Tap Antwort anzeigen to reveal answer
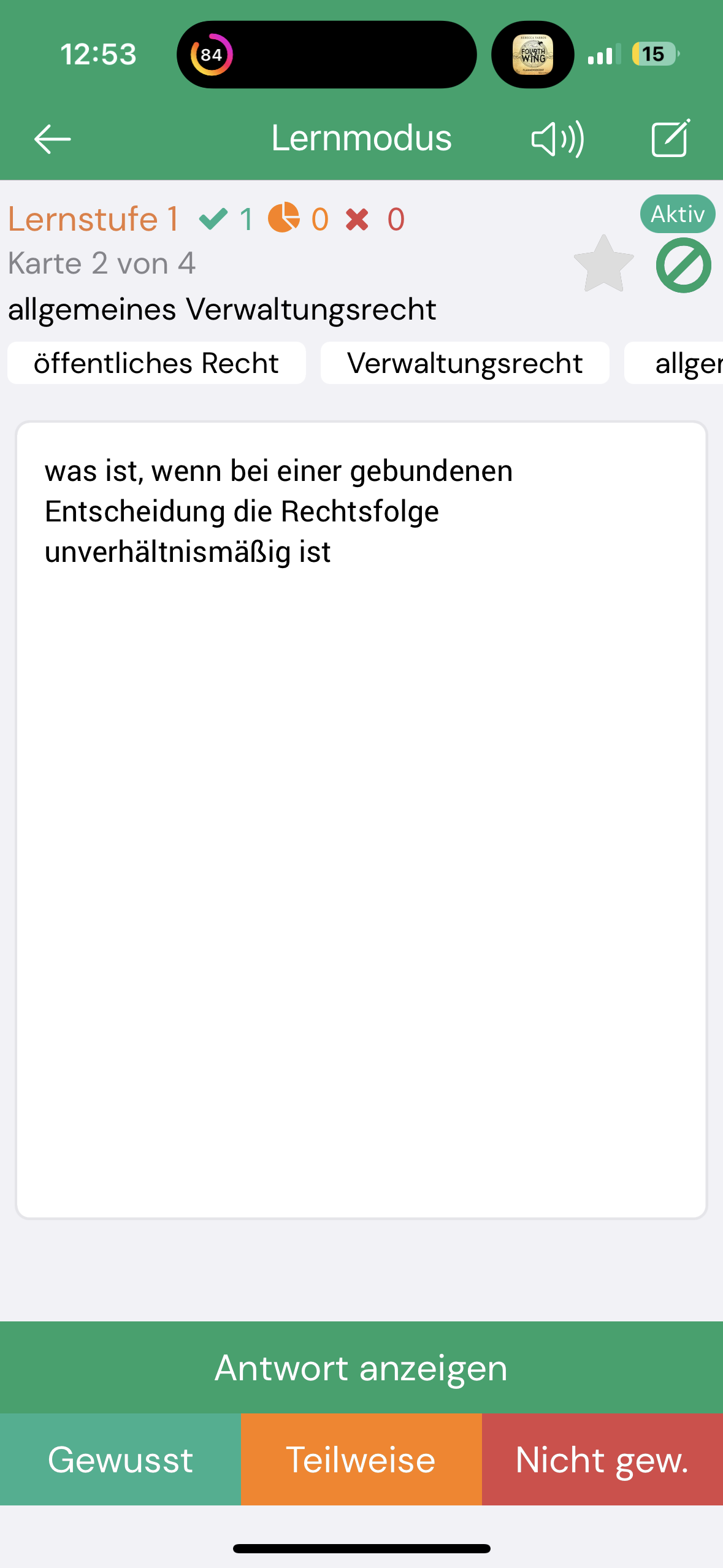The image size is (723, 1568). click(x=361, y=1367)
